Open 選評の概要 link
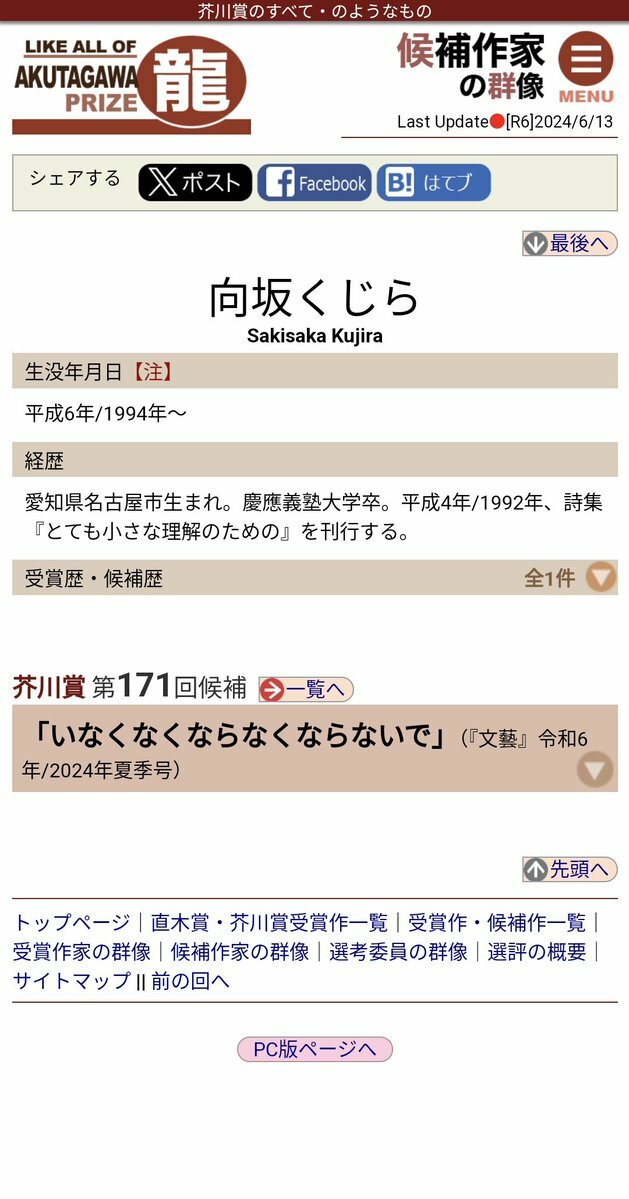629x1199 pixels. [537, 952]
